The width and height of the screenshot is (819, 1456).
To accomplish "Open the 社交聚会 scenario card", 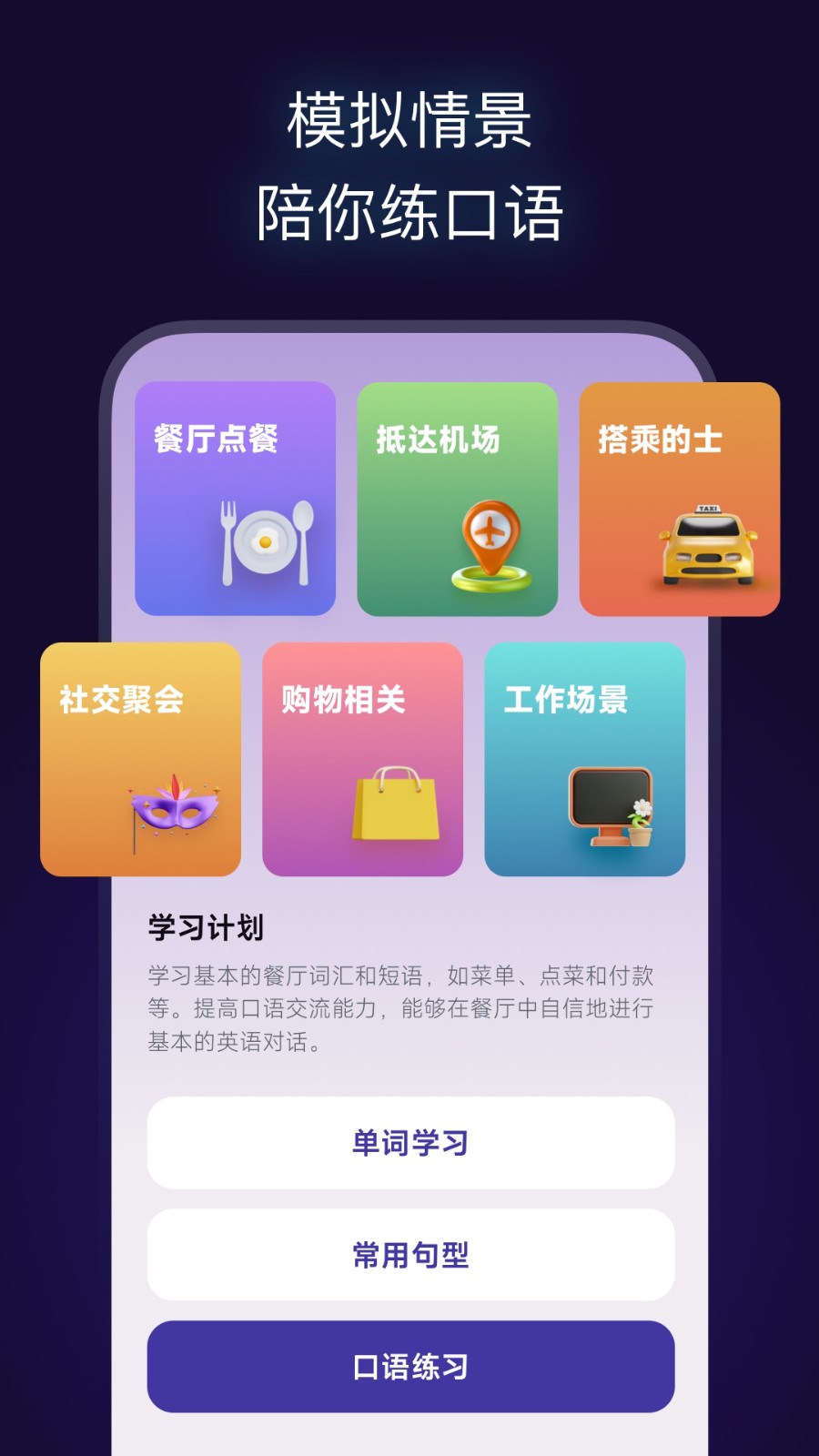I will tap(139, 760).
